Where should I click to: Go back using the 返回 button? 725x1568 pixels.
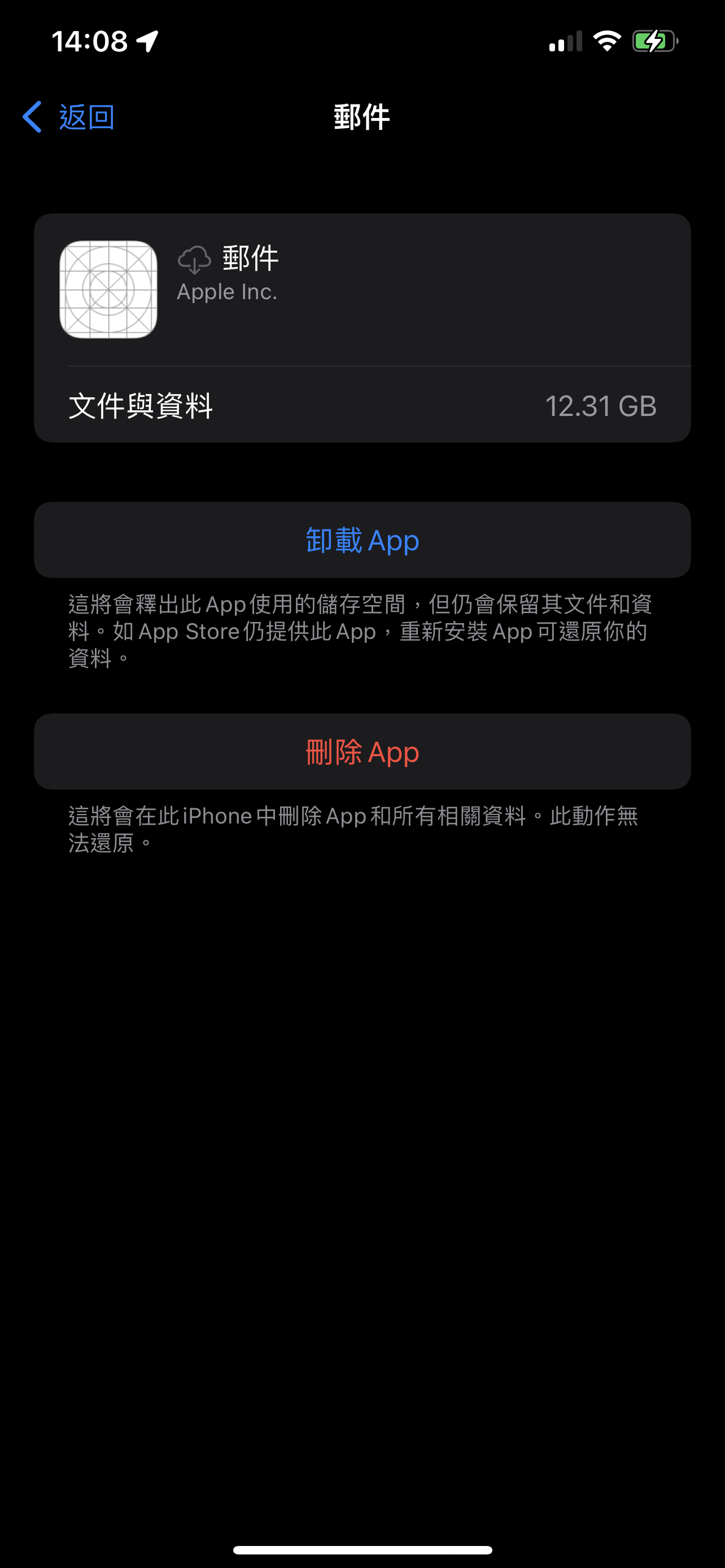click(x=69, y=116)
